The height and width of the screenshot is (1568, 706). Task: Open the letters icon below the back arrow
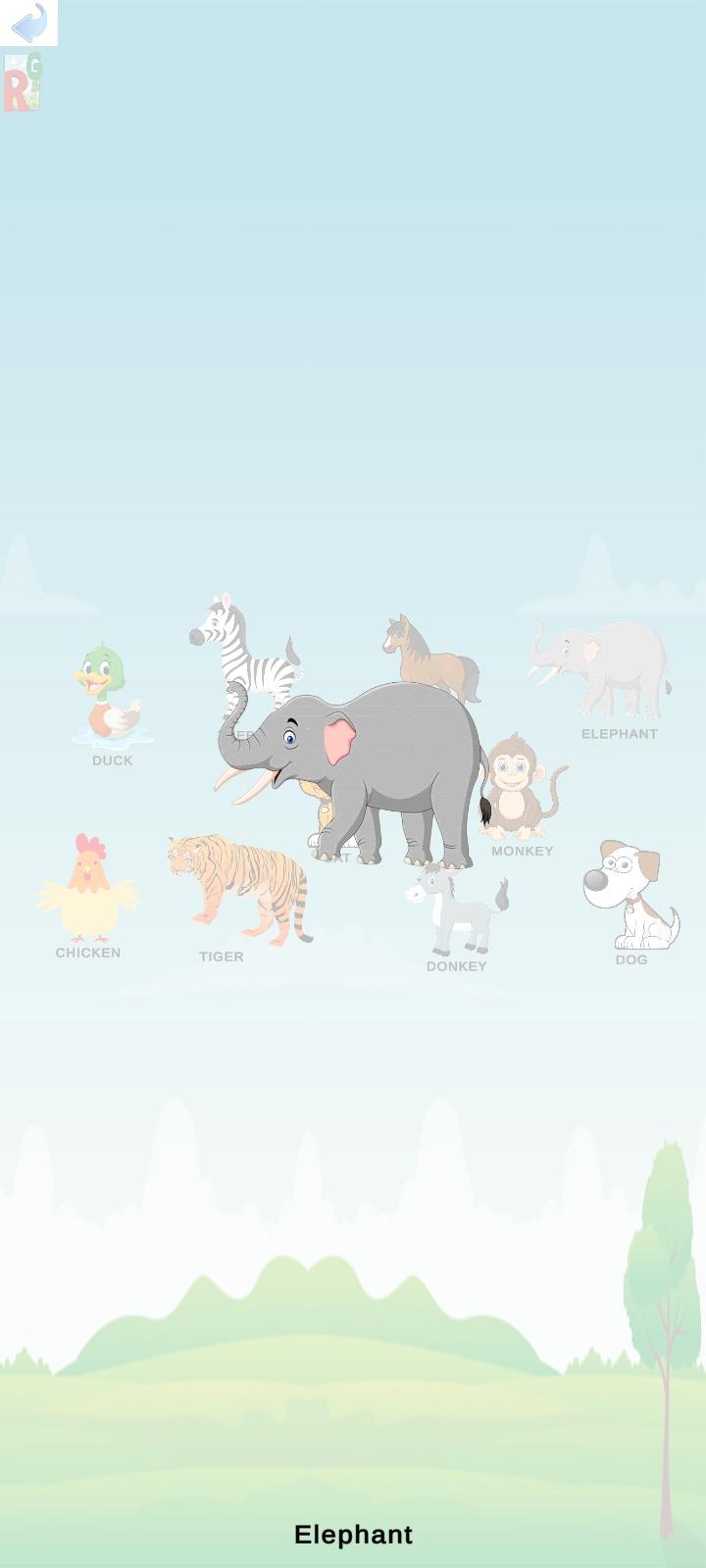coord(23,83)
